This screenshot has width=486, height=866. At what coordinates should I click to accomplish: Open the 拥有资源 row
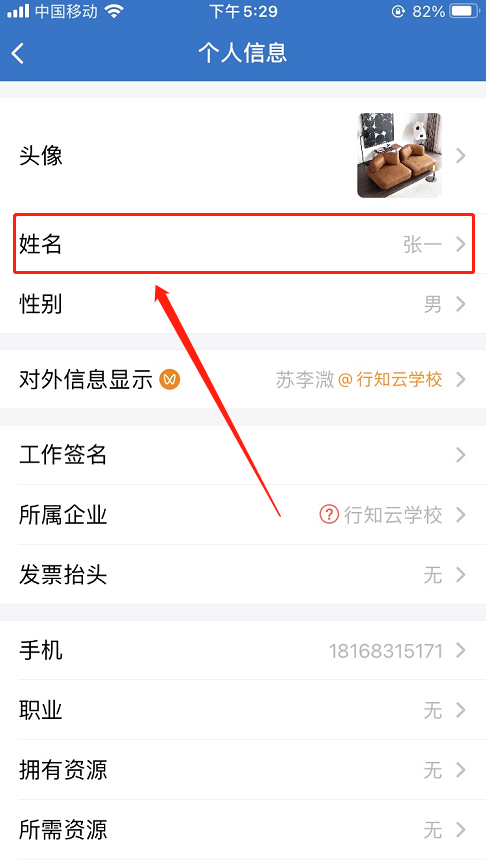click(x=243, y=769)
